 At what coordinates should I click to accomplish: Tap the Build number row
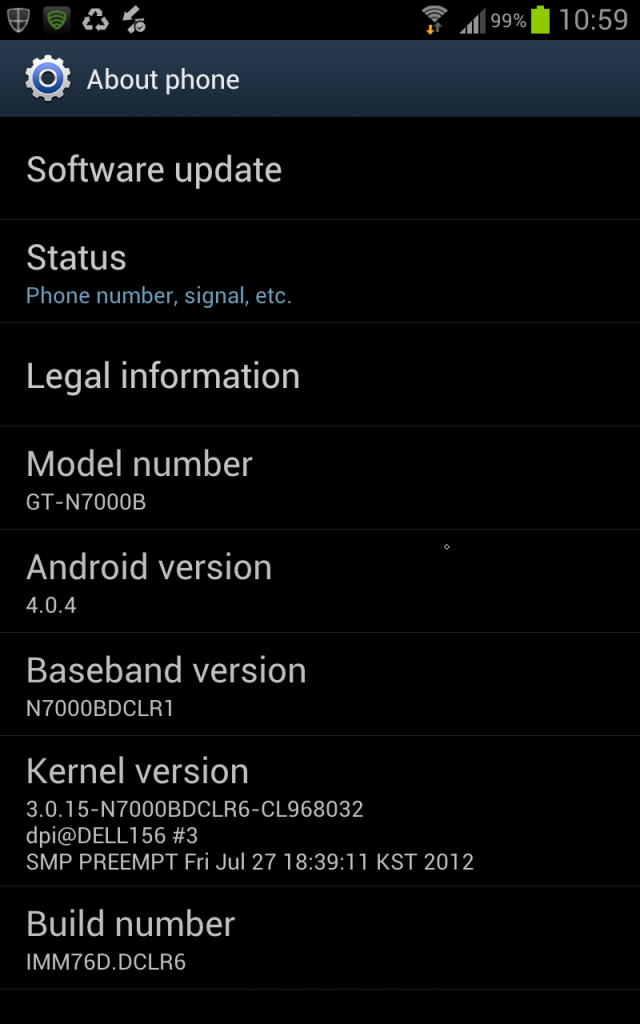320,939
